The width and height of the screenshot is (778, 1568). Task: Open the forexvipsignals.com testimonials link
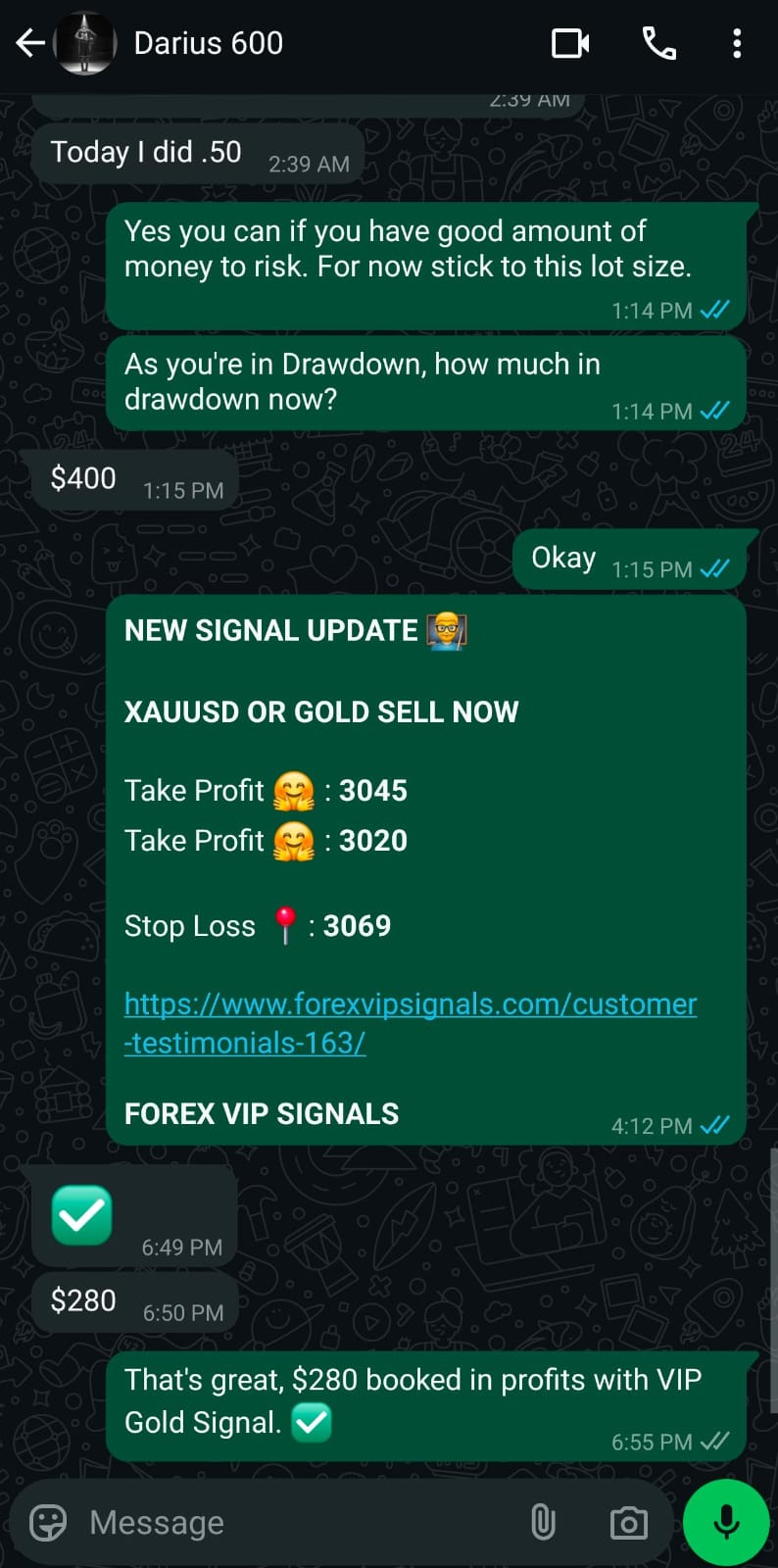pyautogui.click(x=410, y=1004)
